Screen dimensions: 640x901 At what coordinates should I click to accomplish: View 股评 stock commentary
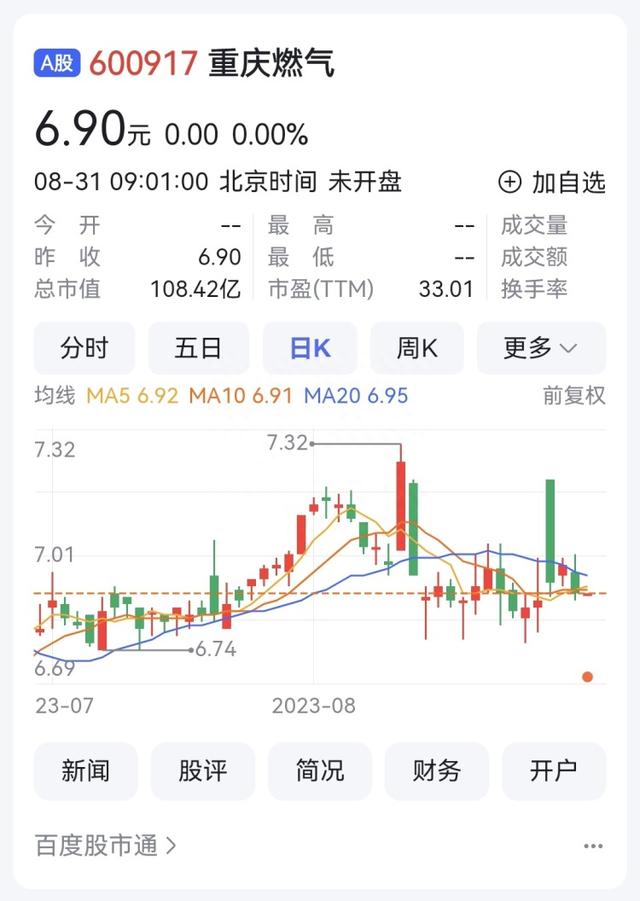click(x=203, y=771)
